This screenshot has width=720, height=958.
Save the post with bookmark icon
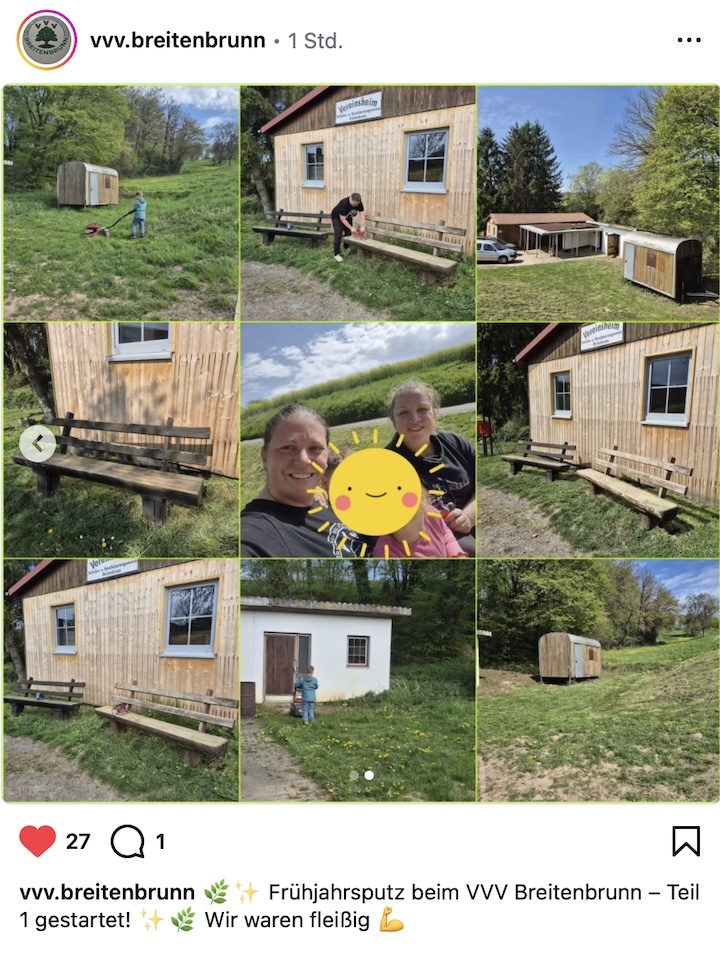click(686, 841)
